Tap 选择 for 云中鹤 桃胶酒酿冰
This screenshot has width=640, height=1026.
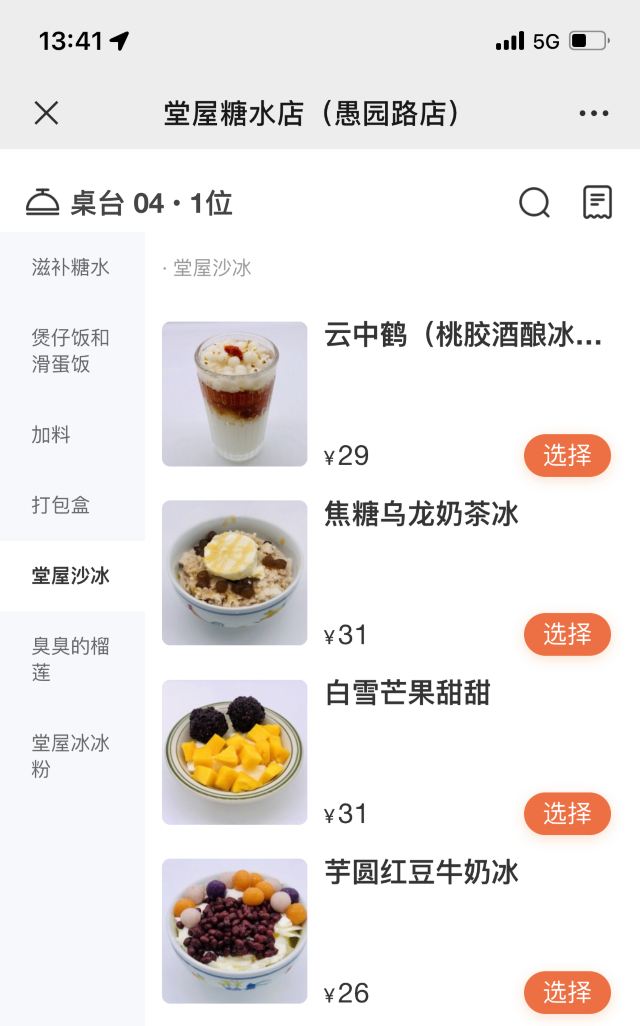click(567, 456)
